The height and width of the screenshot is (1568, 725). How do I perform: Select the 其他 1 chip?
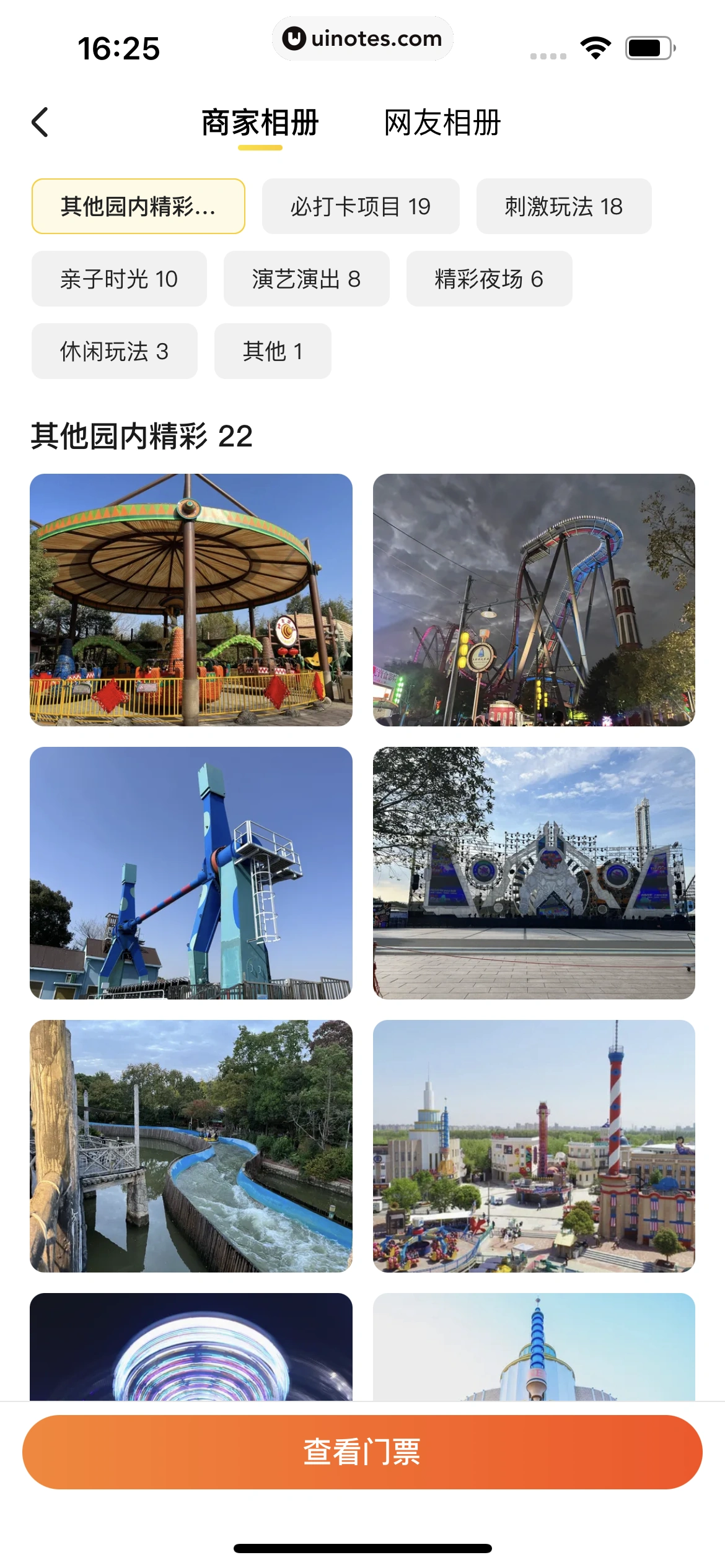(273, 351)
